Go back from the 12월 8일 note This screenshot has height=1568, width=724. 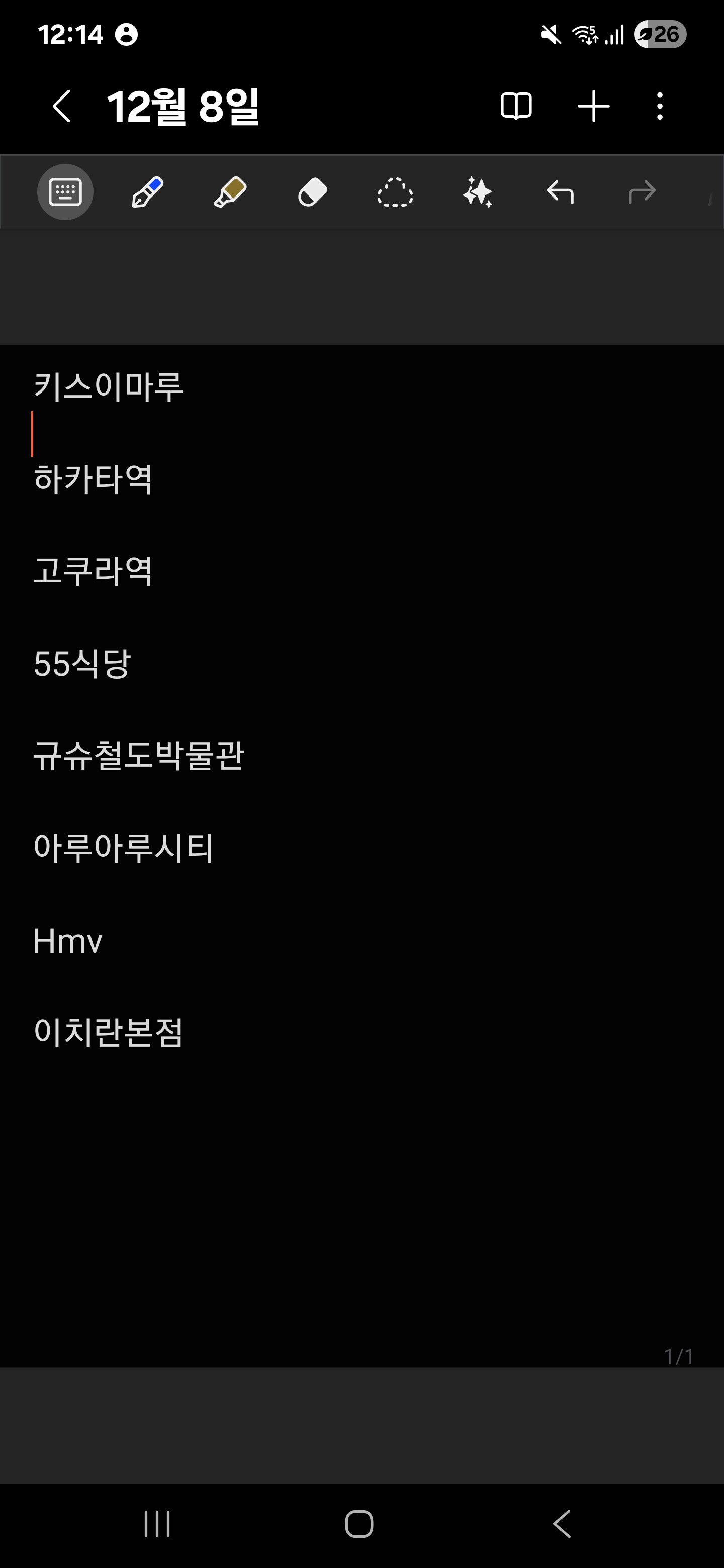(x=61, y=107)
